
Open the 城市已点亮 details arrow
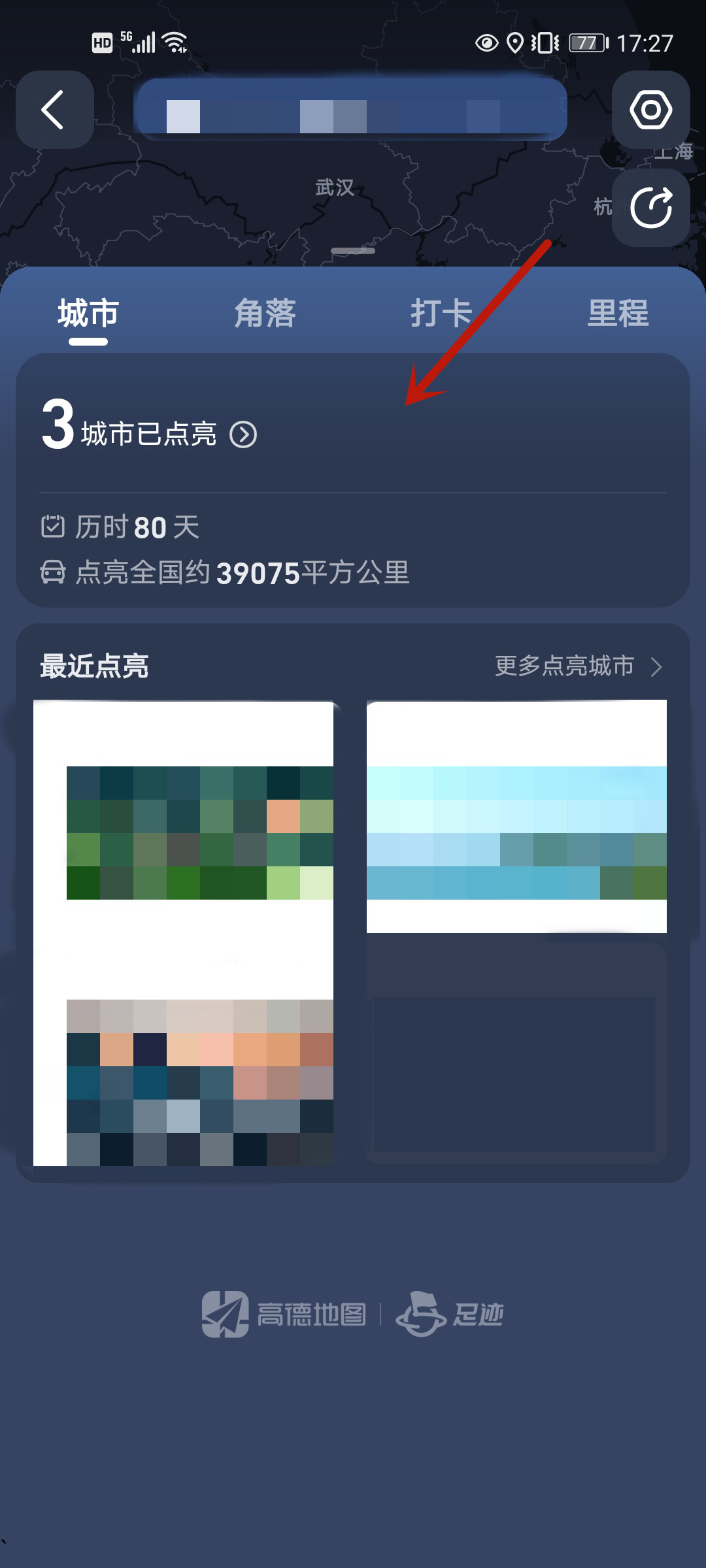(243, 435)
